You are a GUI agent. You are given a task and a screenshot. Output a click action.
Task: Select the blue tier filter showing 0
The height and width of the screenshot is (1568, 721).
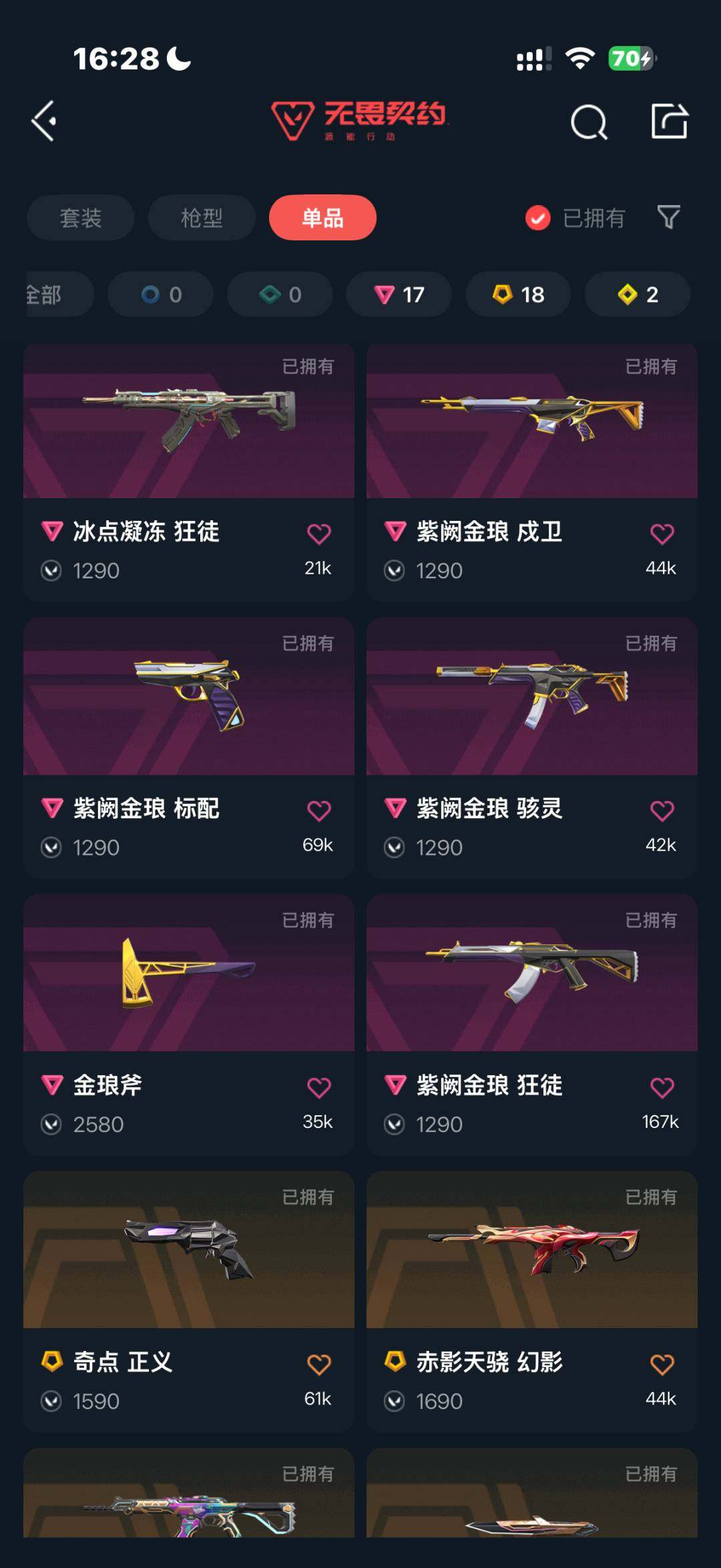pyautogui.click(x=160, y=294)
